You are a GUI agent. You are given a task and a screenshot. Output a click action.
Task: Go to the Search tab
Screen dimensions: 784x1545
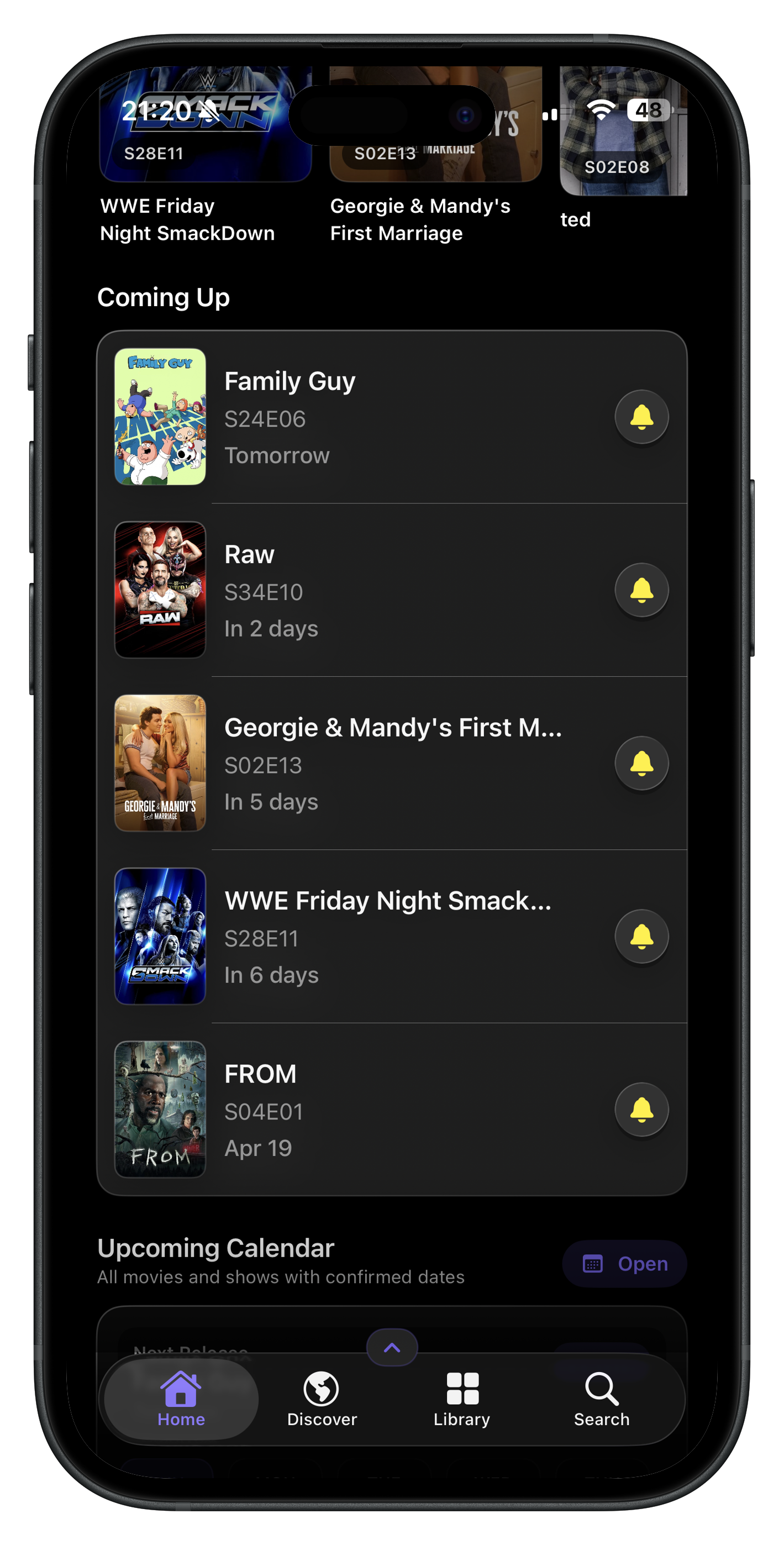(x=602, y=1399)
